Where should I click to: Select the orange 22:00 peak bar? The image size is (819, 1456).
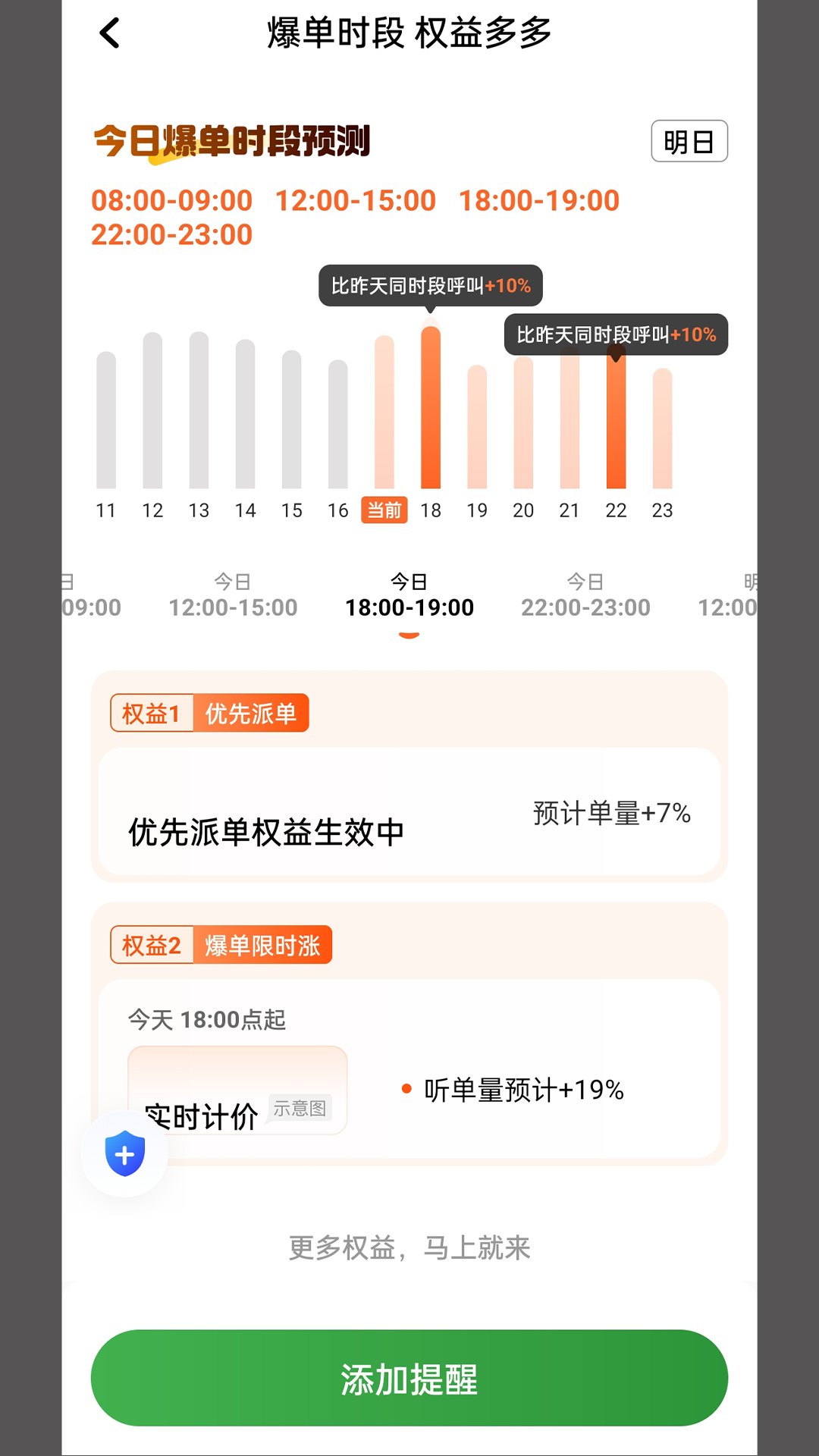(x=616, y=425)
